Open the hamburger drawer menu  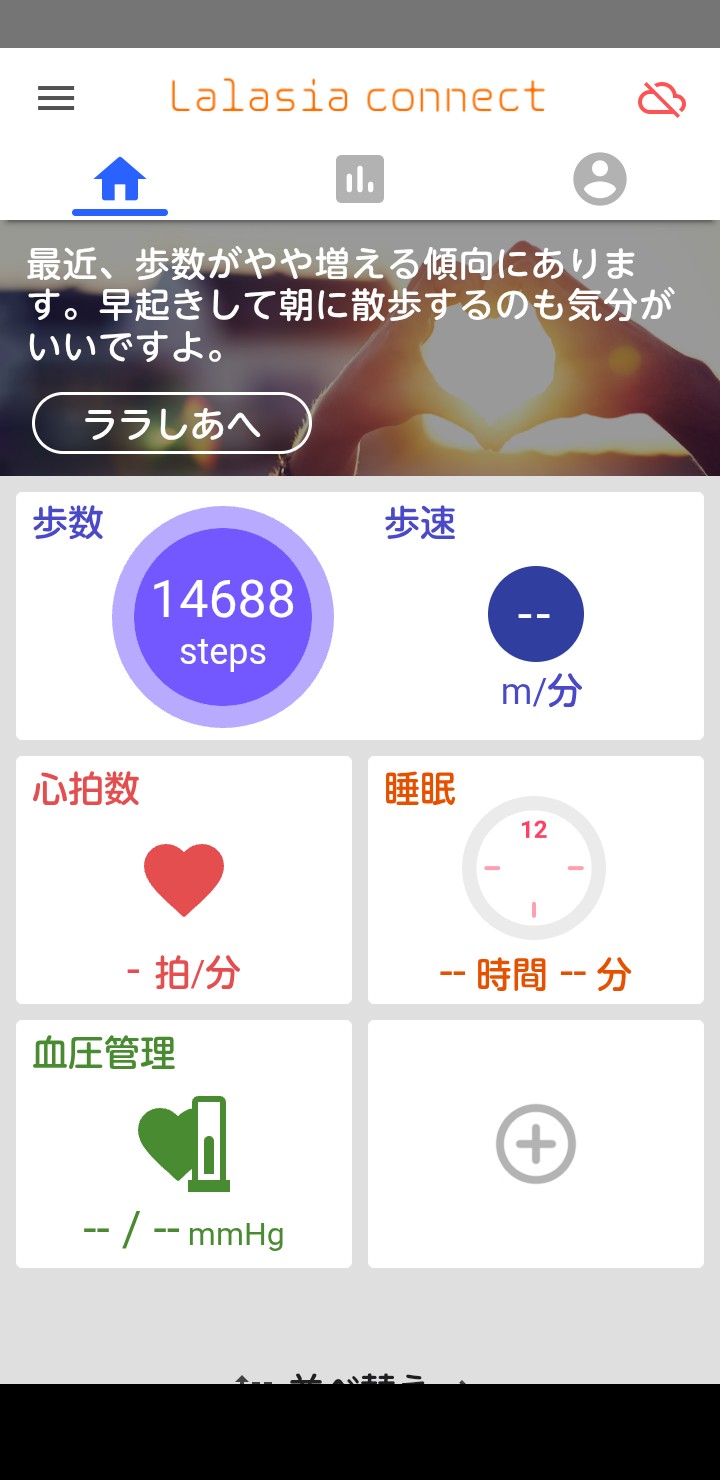click(x=56, y=98)
